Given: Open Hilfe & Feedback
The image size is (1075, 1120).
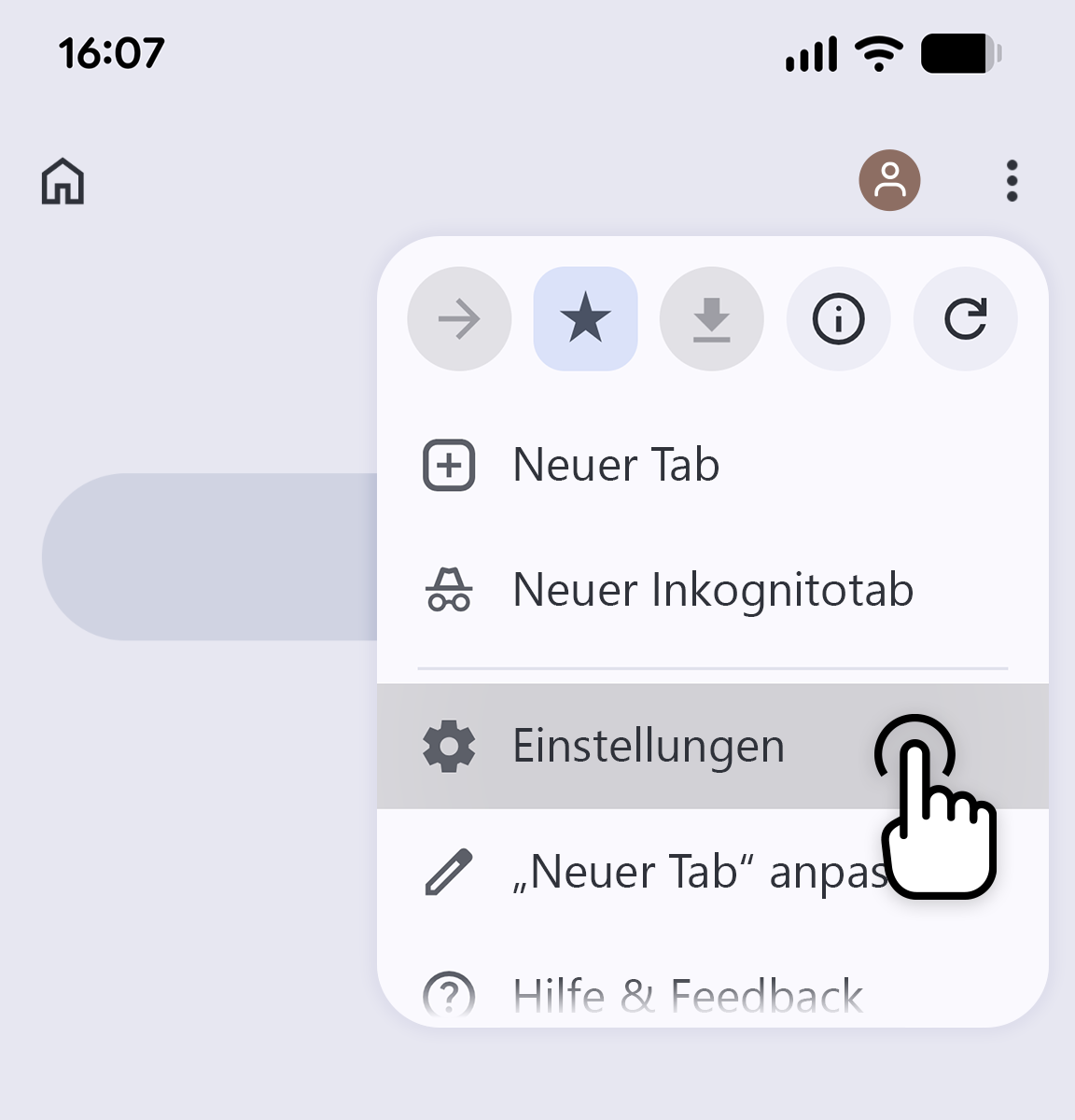Looking at the screenshot, I should [x=687, y=995].
